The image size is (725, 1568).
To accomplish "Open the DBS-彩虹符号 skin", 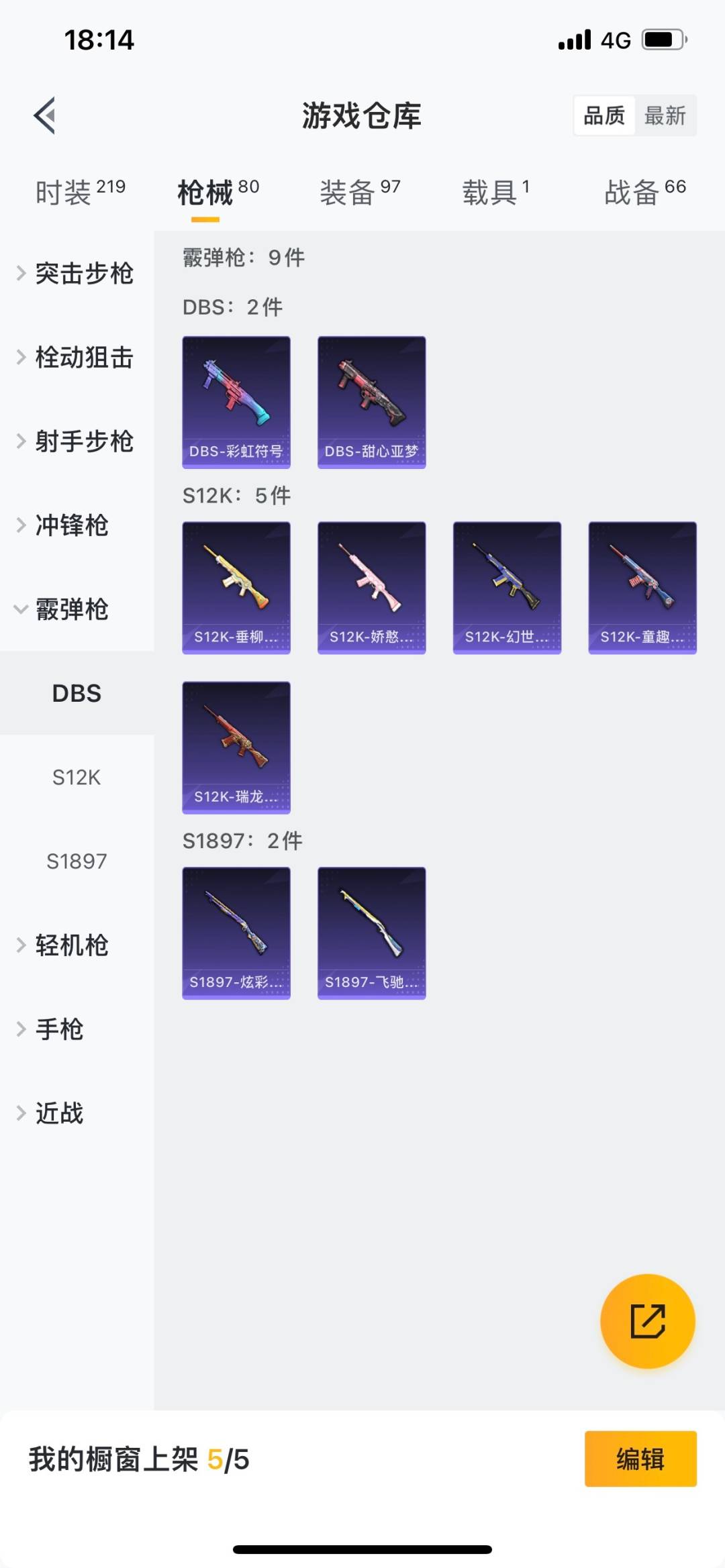I will pyautogui.click(x=236, y=402).
